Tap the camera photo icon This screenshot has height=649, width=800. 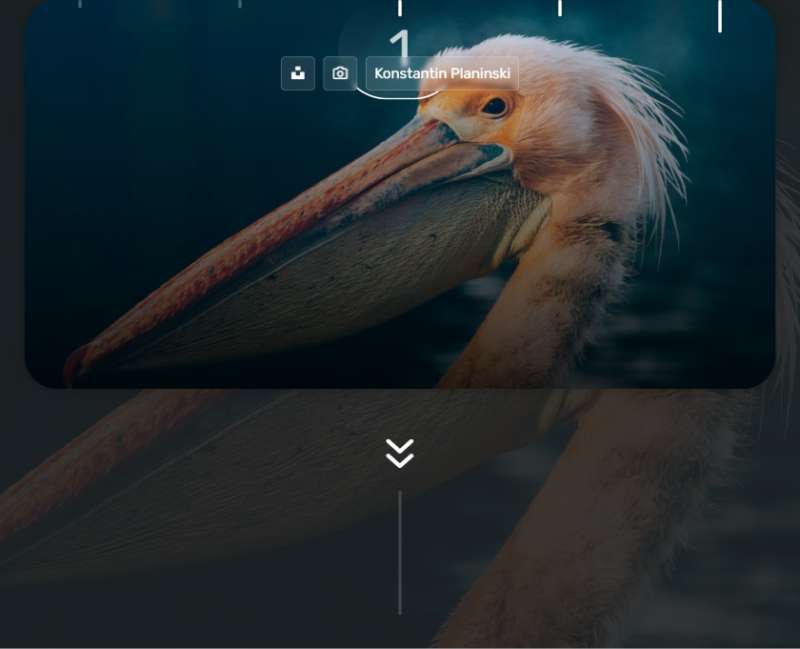[340, 73]
